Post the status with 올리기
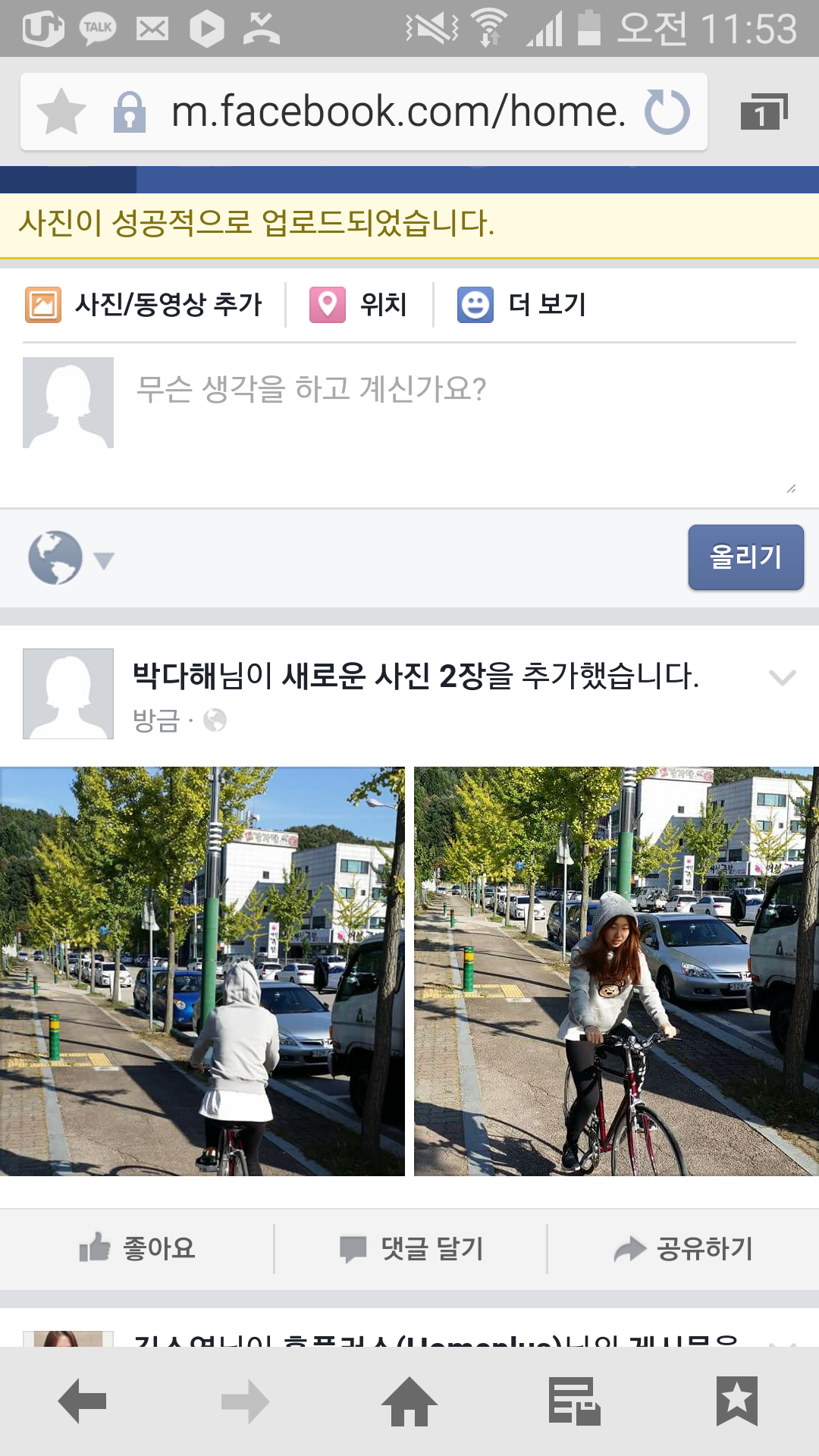819x1456 pixels. click(745, 557)
